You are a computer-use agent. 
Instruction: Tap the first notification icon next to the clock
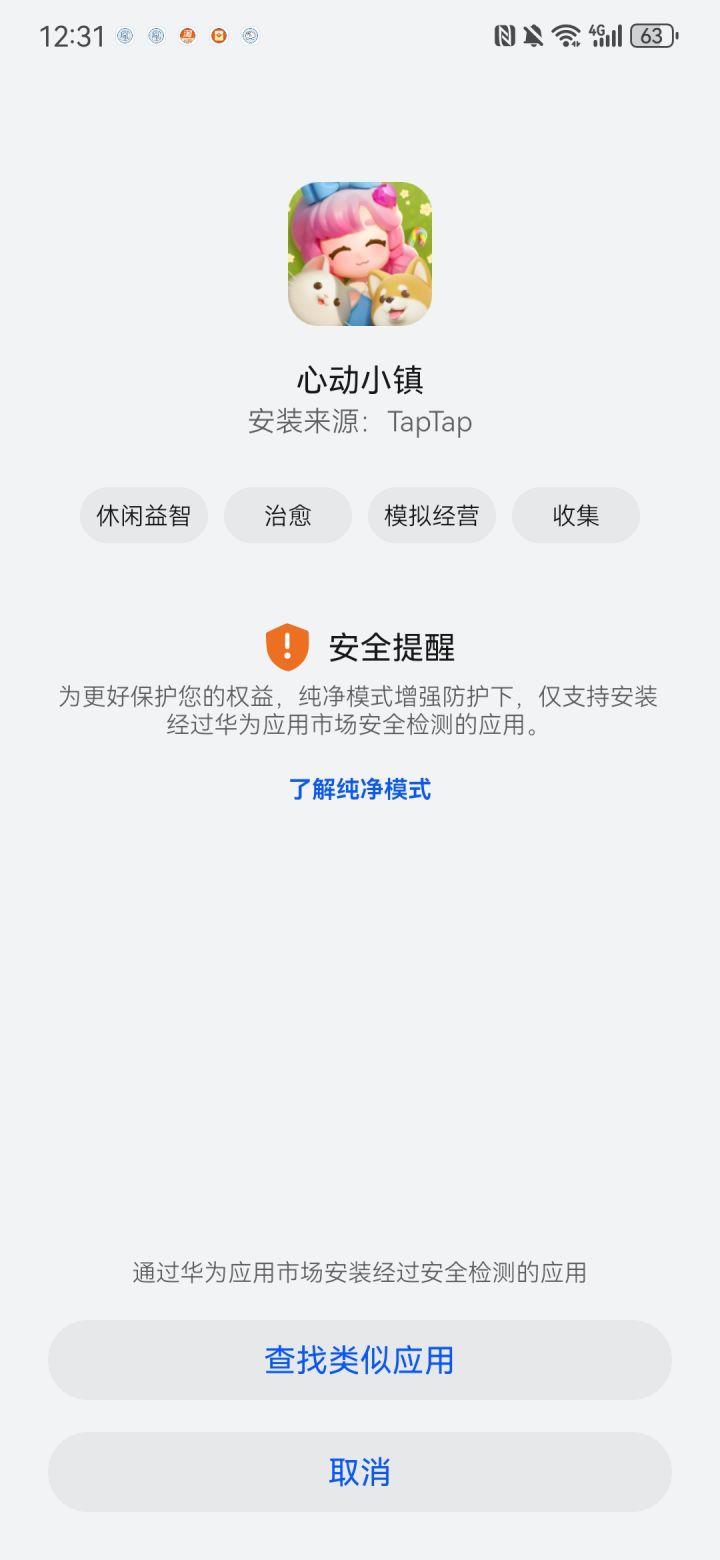(124, 35)
